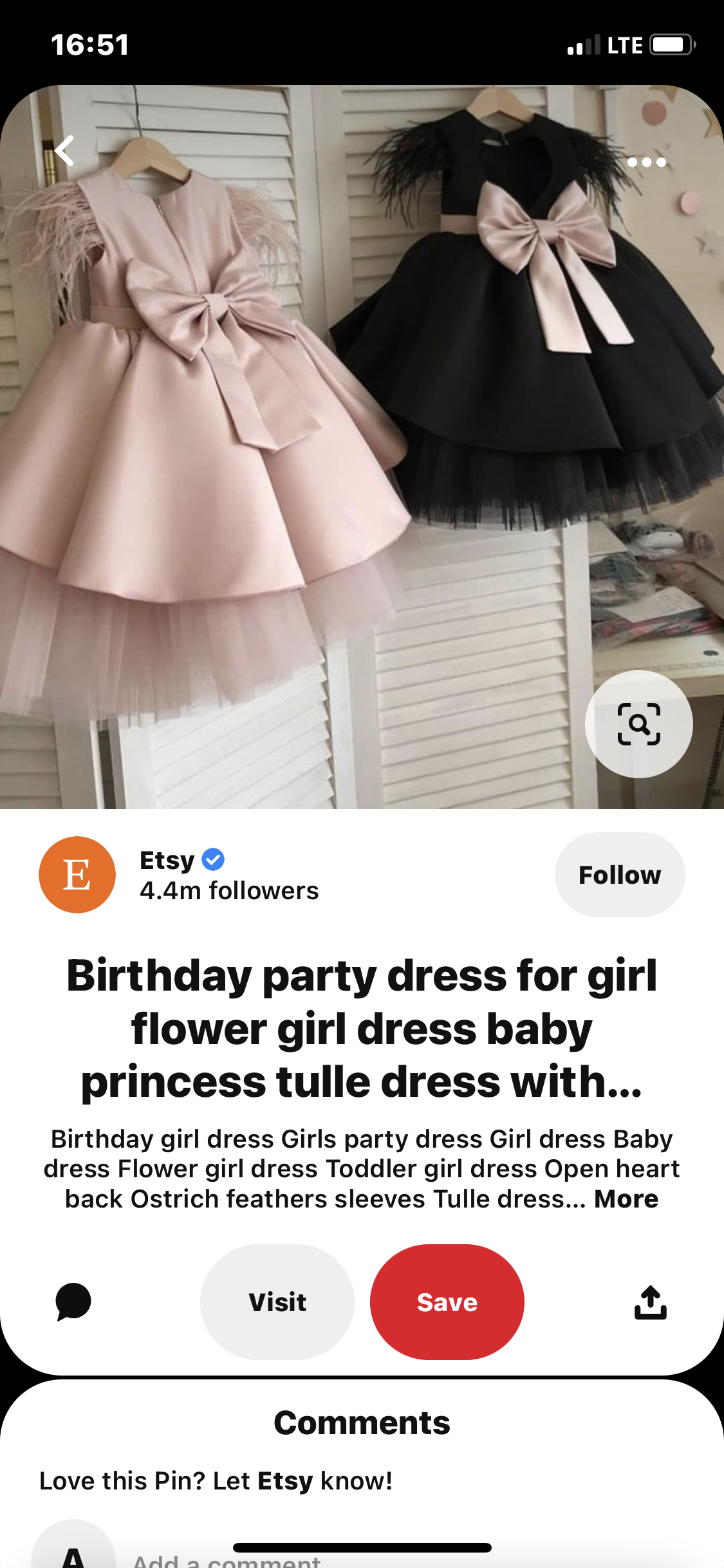This screenshot has height=1568, width=724.
Task: Share this Pin with the upload icon
Action: coord(650,1302)
